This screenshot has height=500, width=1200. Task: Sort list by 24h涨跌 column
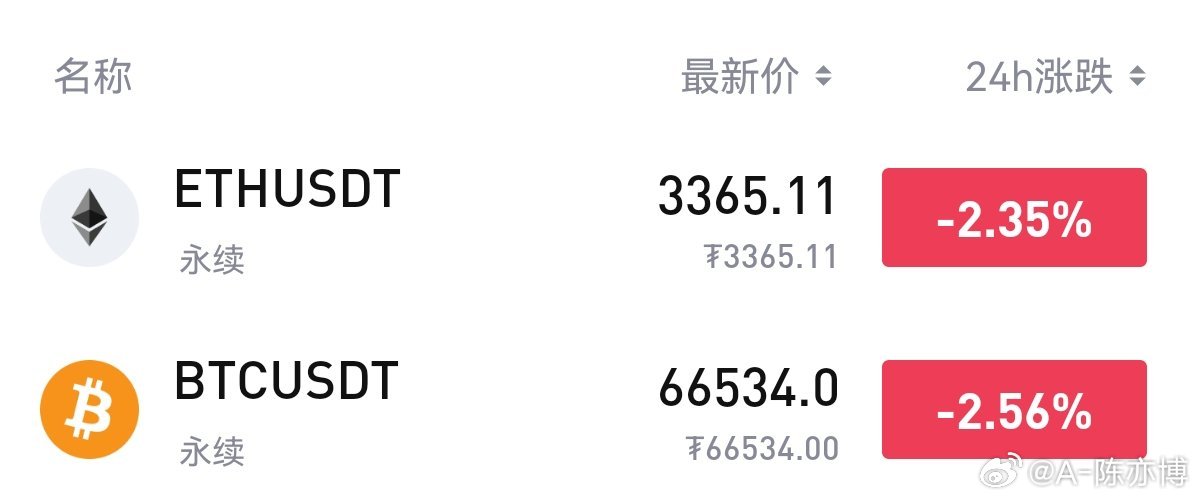click(x=1054, y=76)
